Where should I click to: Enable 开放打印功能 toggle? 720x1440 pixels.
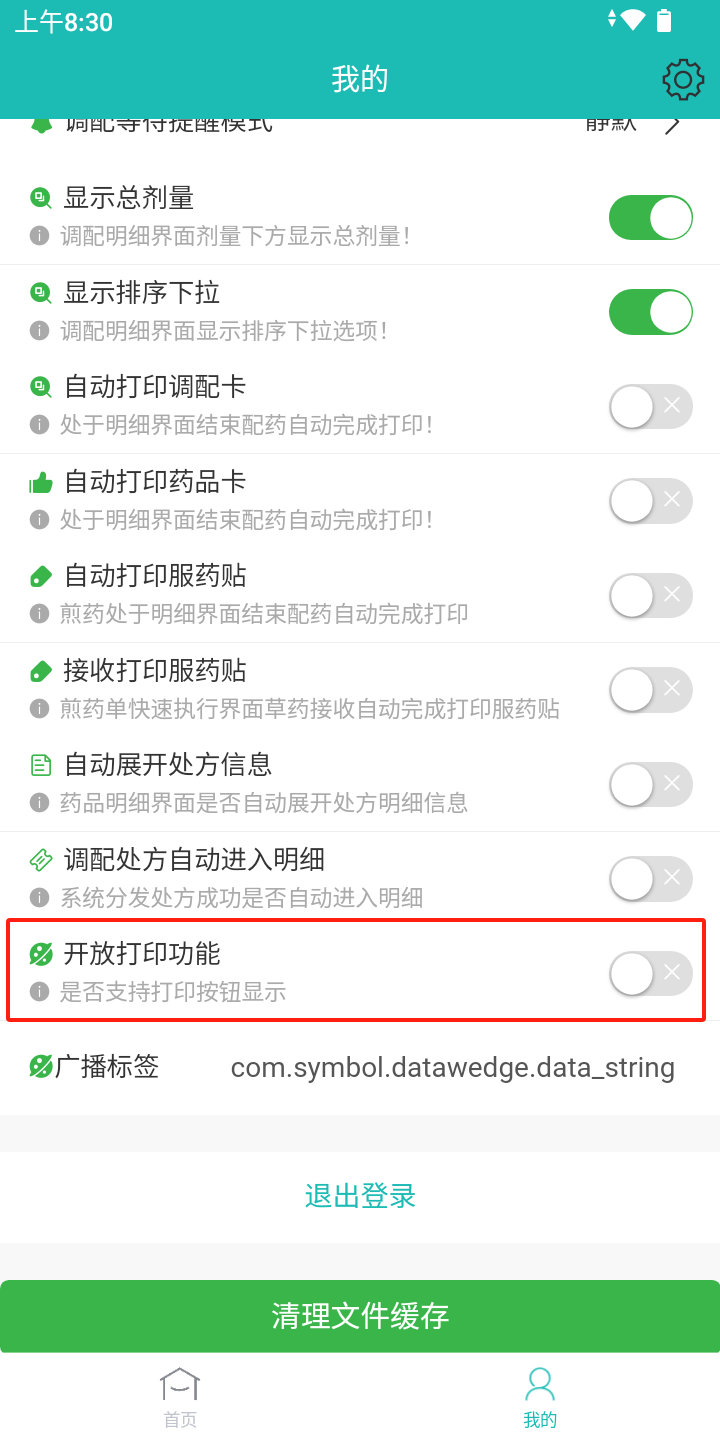pyautogui.click(x=651, y=974)
